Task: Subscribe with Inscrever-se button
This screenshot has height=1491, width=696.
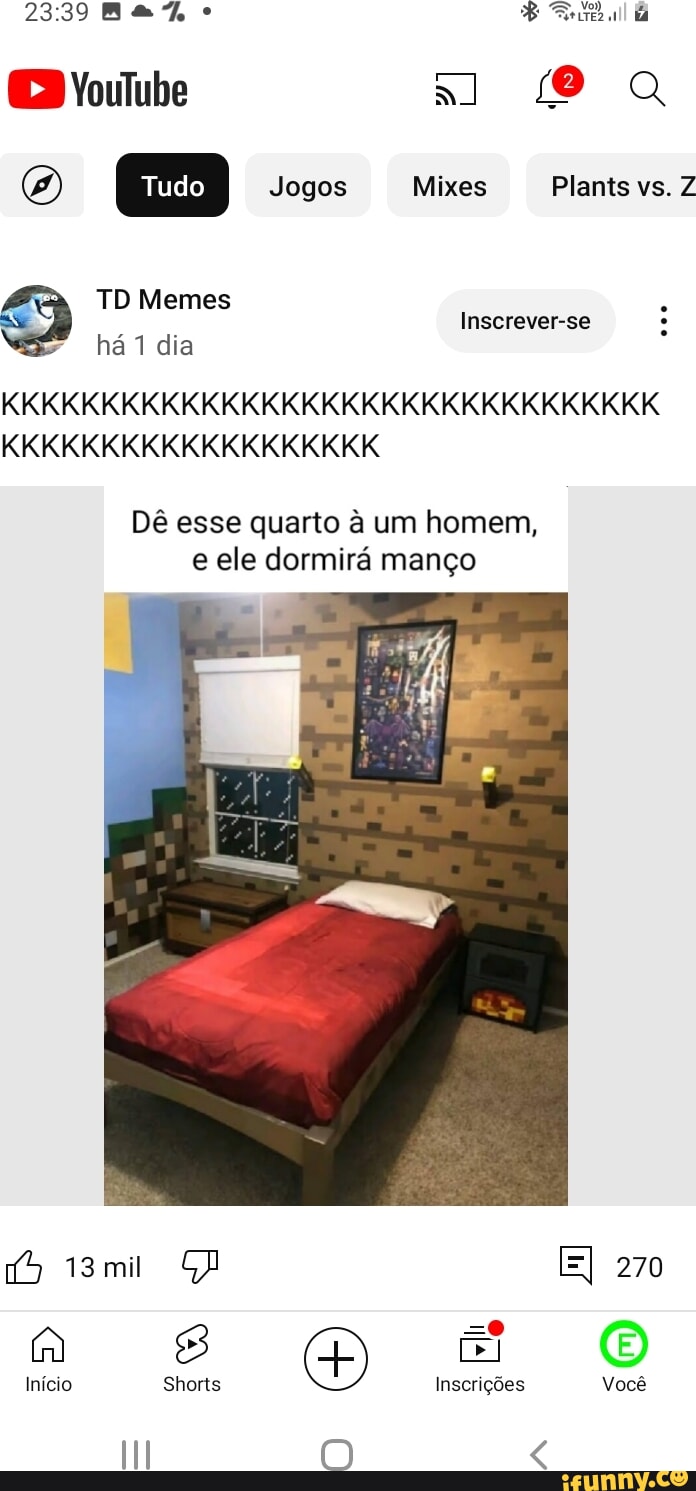Action: (x=525, y=321)
